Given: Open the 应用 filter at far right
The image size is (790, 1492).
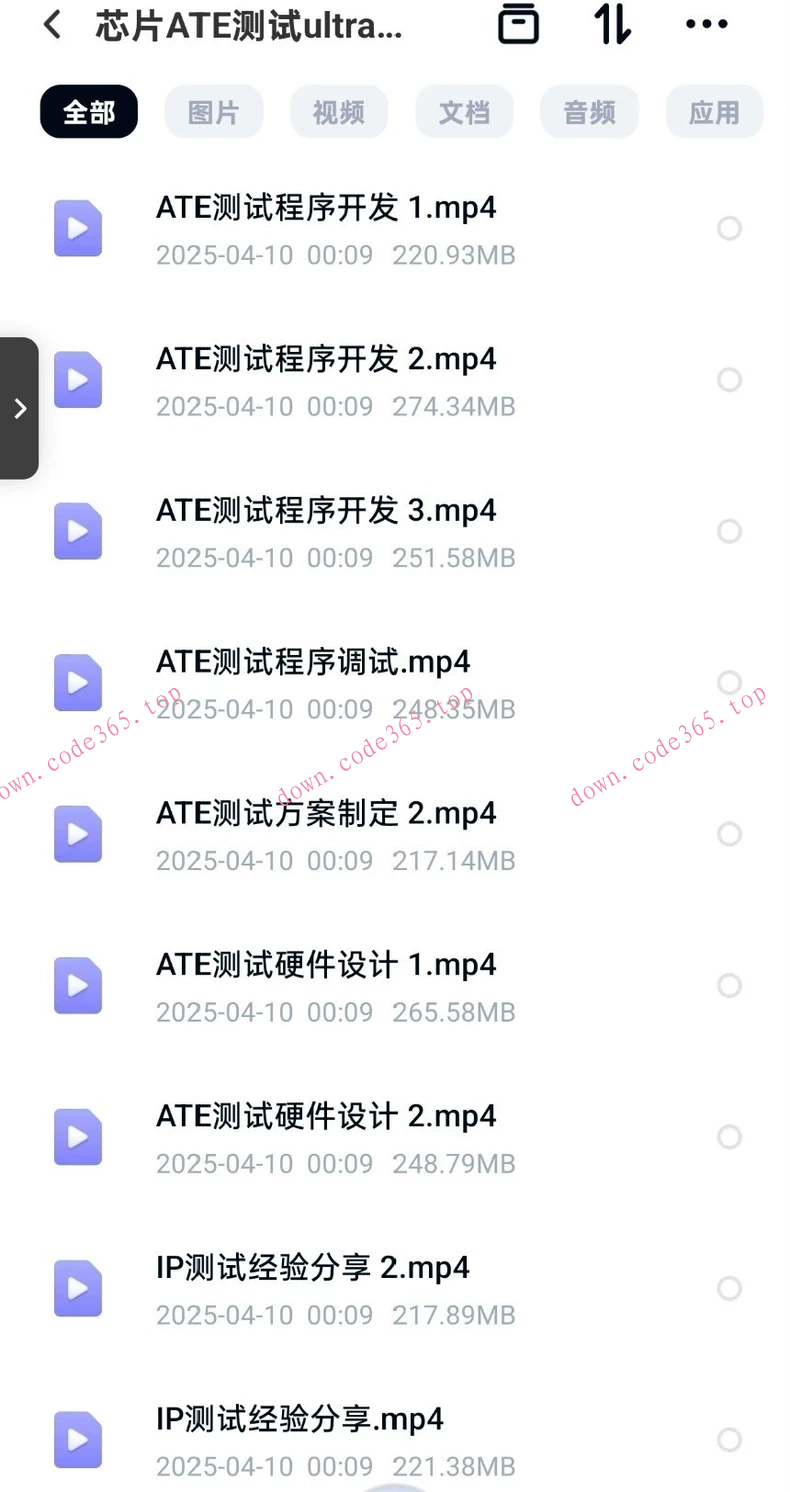Looking at the screenshot, I should (714, 112).
